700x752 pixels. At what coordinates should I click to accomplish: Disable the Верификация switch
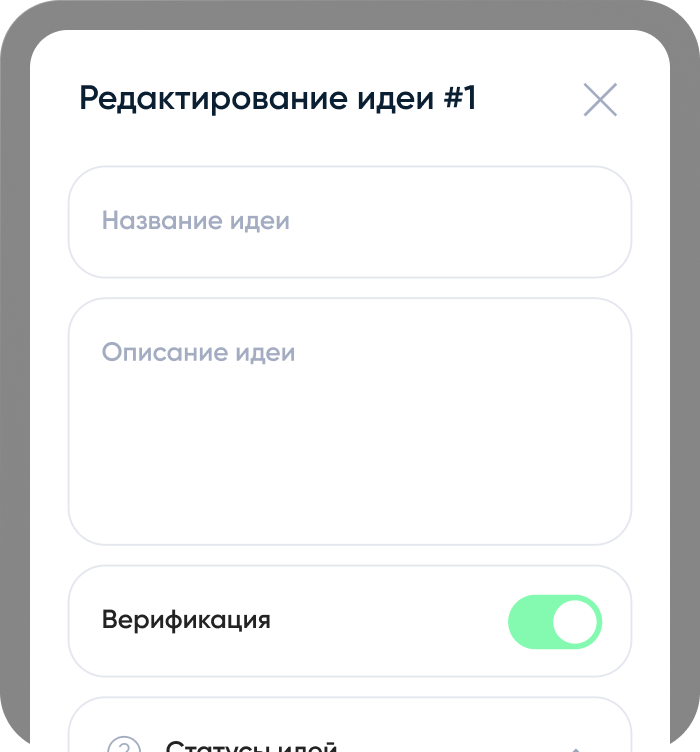click(555, 622)
